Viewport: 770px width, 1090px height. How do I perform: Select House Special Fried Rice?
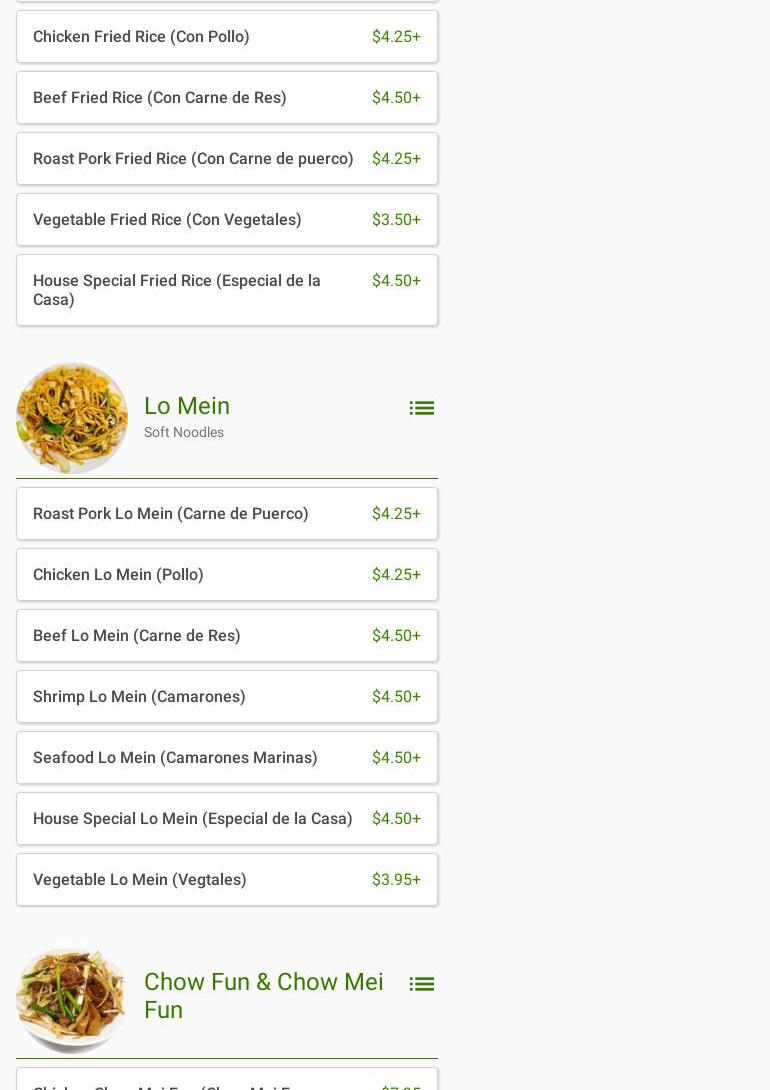click(226, 290)
